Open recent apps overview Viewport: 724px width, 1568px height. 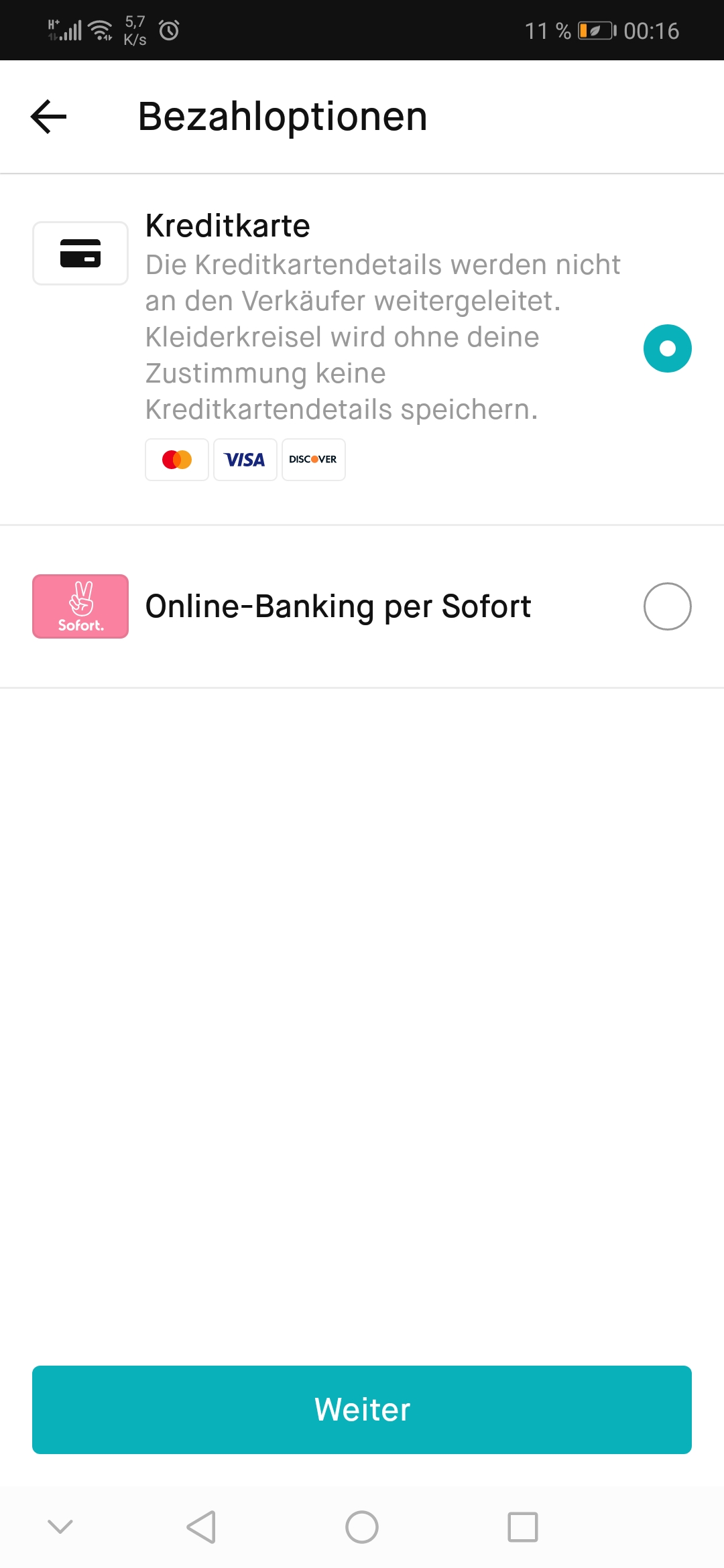[523, 1527]
